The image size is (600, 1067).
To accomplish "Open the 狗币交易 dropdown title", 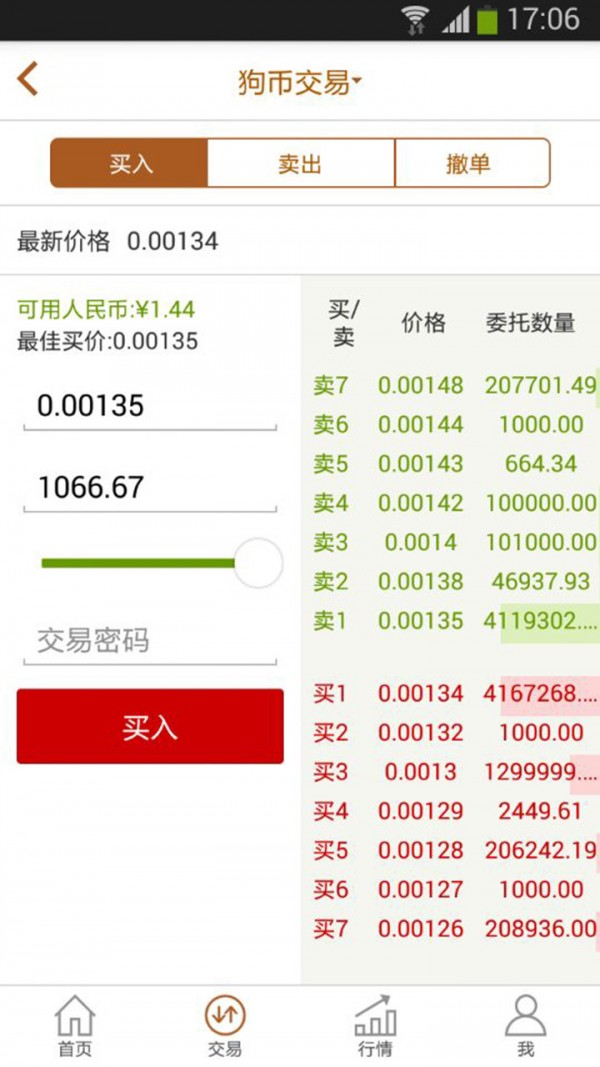I will 300,82.
